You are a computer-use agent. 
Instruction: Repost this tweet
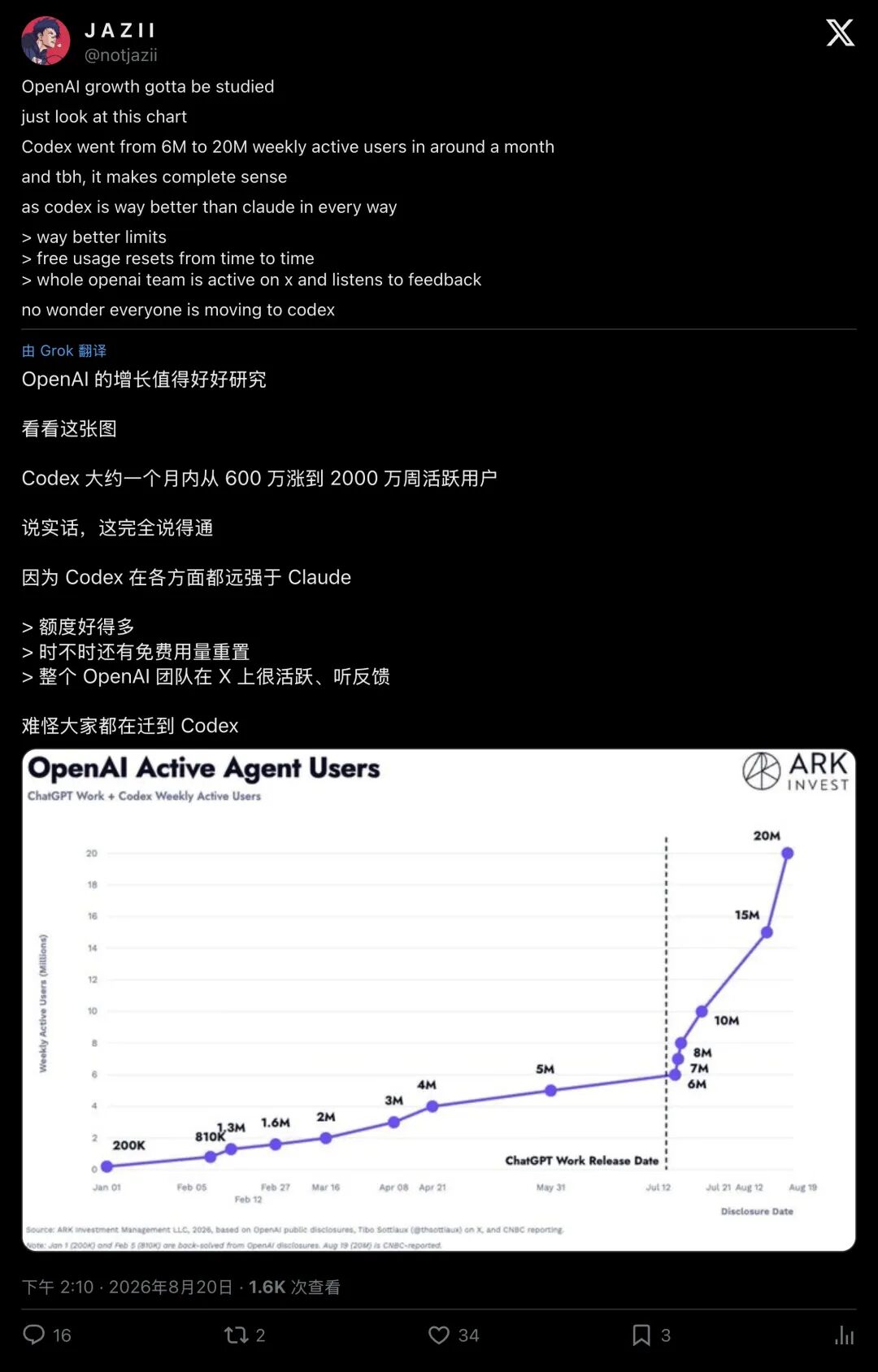(x=236, y=1335)
